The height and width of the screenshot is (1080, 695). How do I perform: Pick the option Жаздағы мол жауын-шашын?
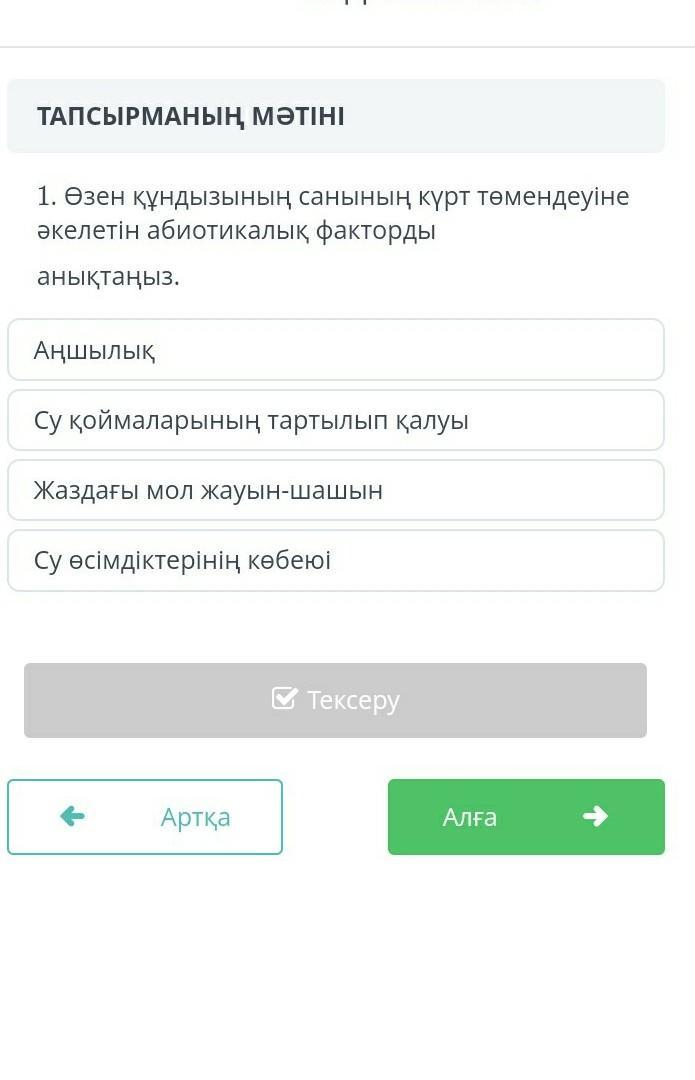(335, 490)
